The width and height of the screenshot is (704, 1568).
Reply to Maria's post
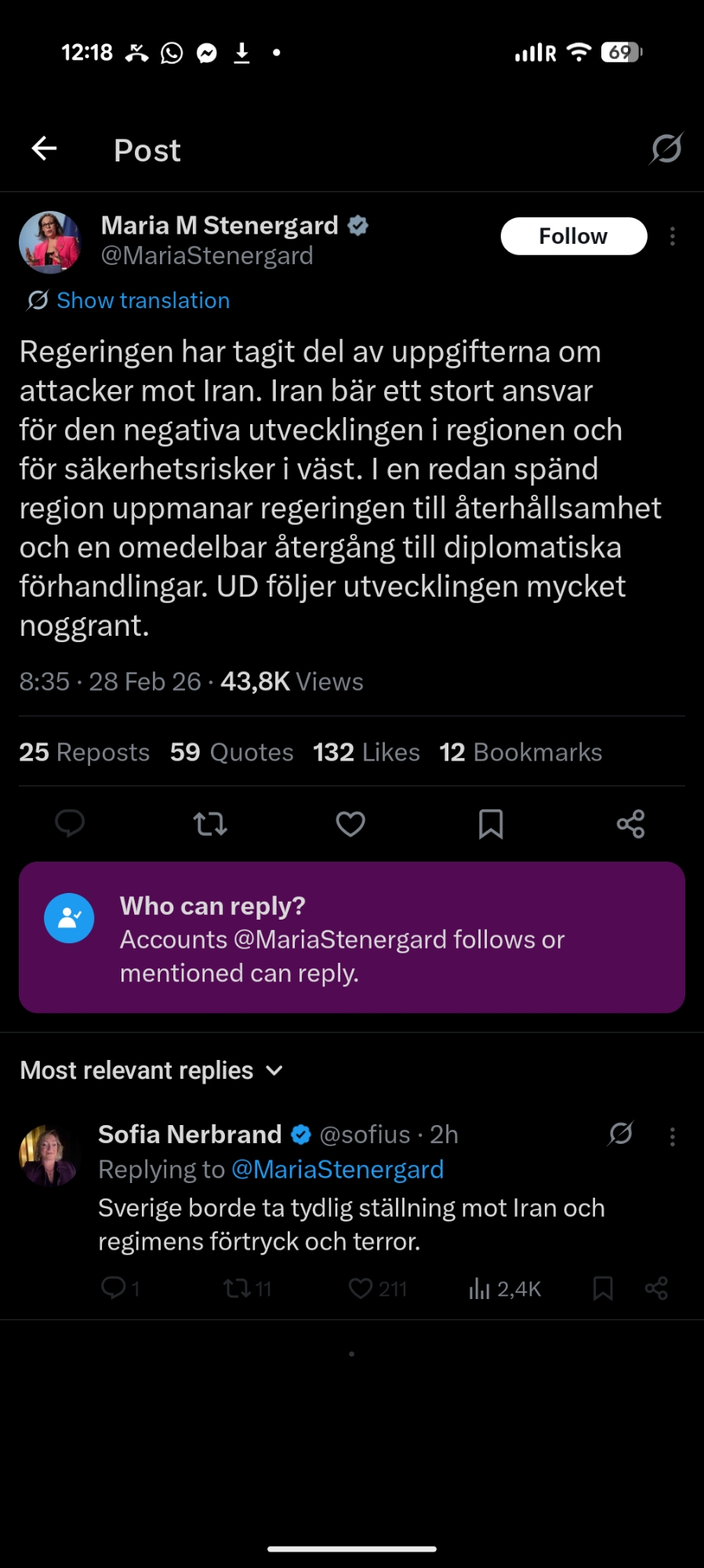pos(70,824)
